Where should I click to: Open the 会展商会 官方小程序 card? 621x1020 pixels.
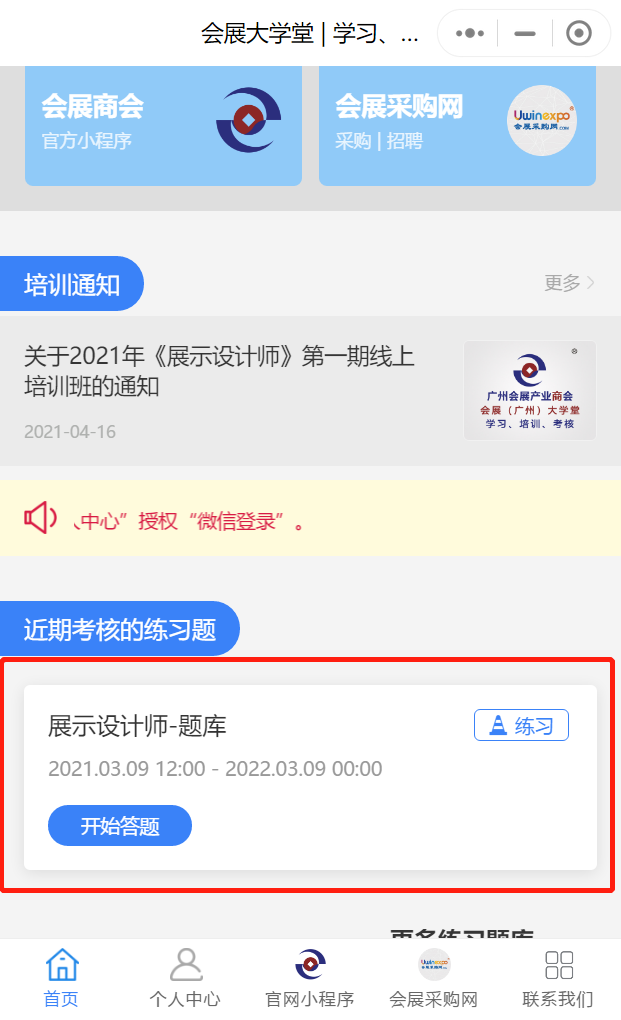tap(163, 125)
